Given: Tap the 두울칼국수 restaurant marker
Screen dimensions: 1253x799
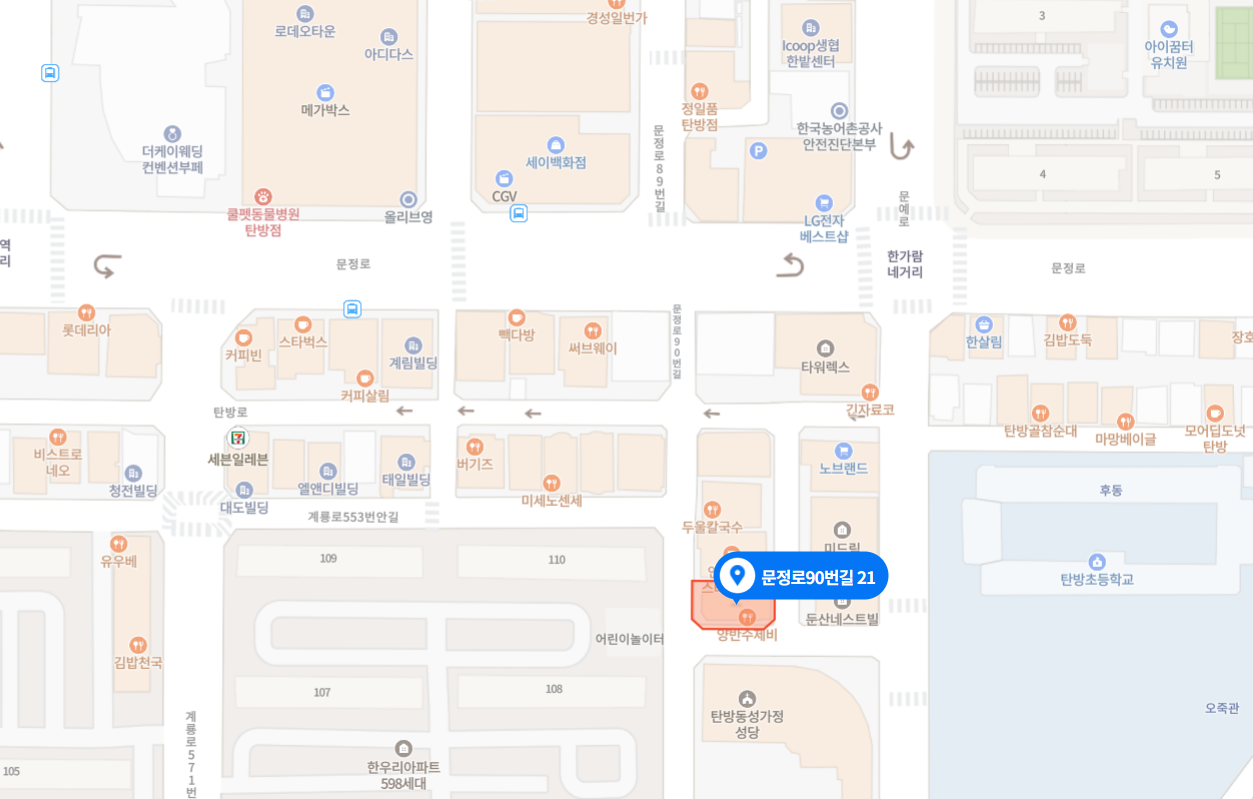Looking at the screenshot, I should 712,510.
